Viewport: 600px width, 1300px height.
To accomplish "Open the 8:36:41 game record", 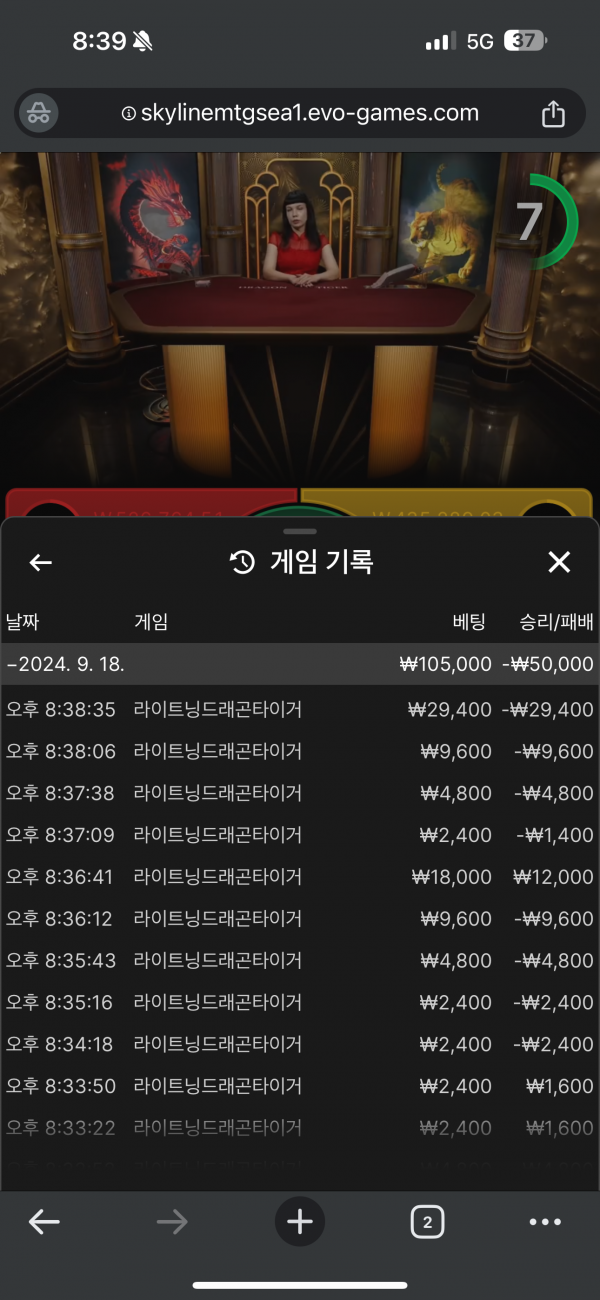I will [300, 877].
